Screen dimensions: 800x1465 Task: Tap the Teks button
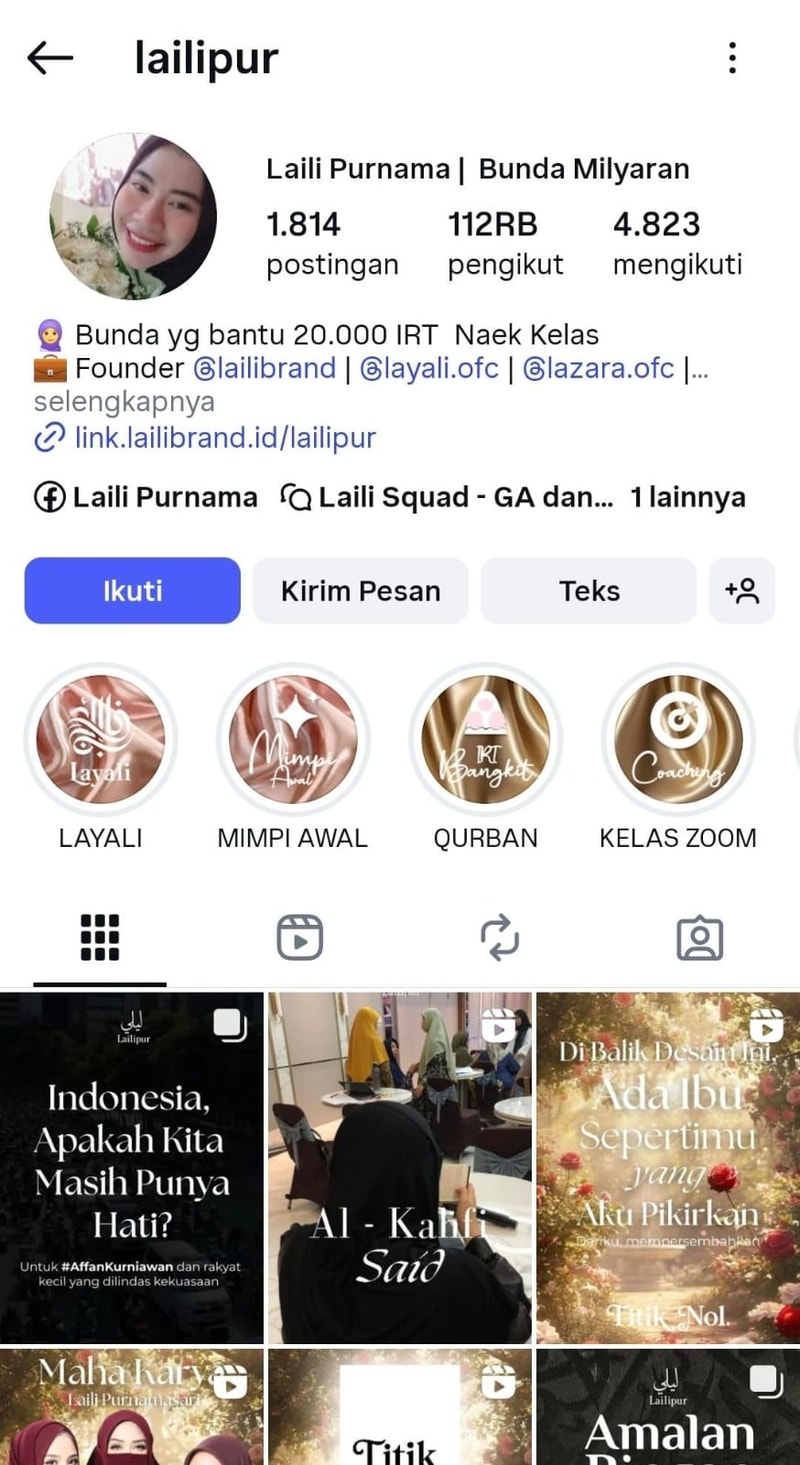(589, 591)
